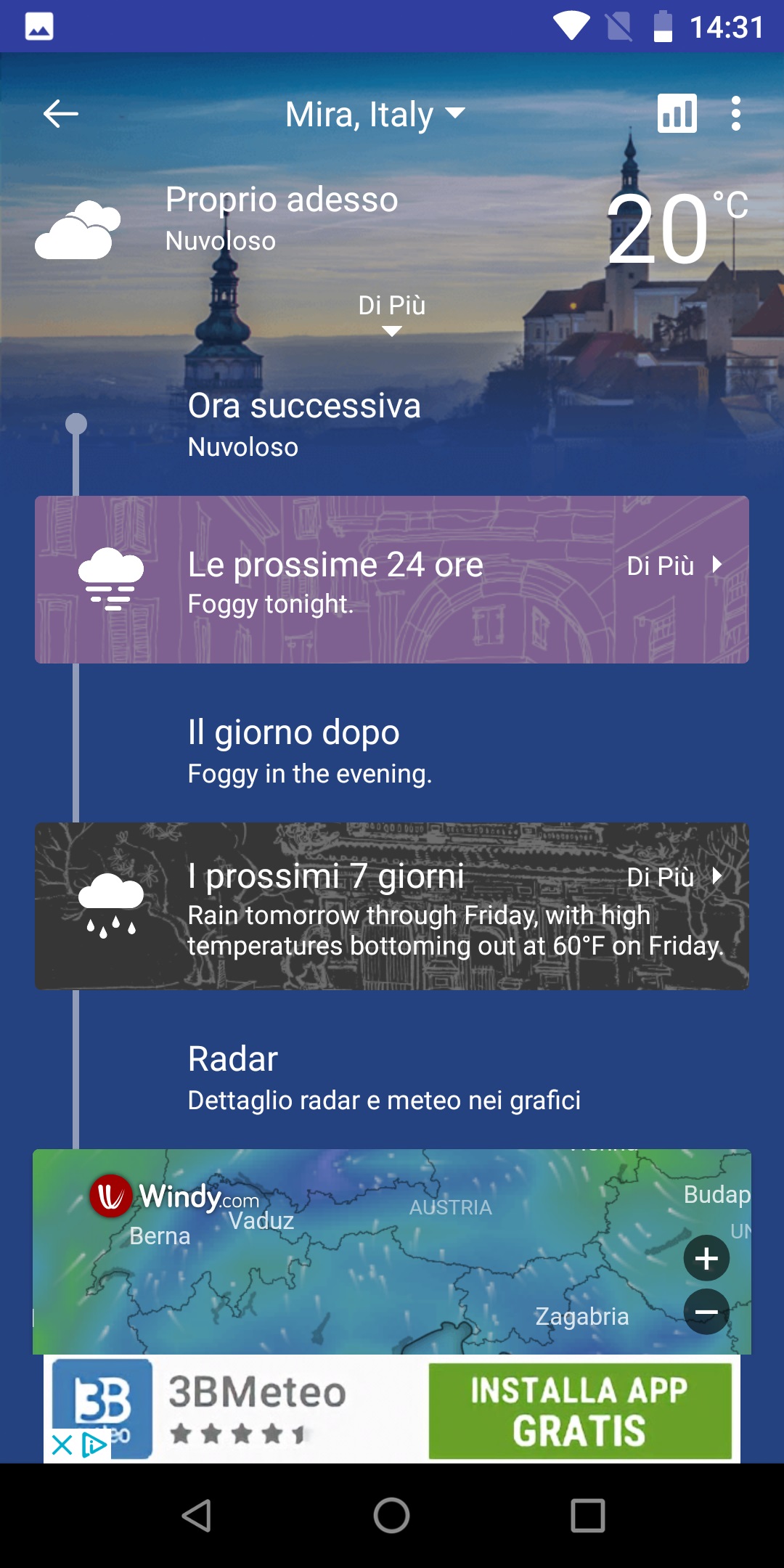Open the Windy.com radar map
The image size is (784, 1568).
[x=392, y=1251]
